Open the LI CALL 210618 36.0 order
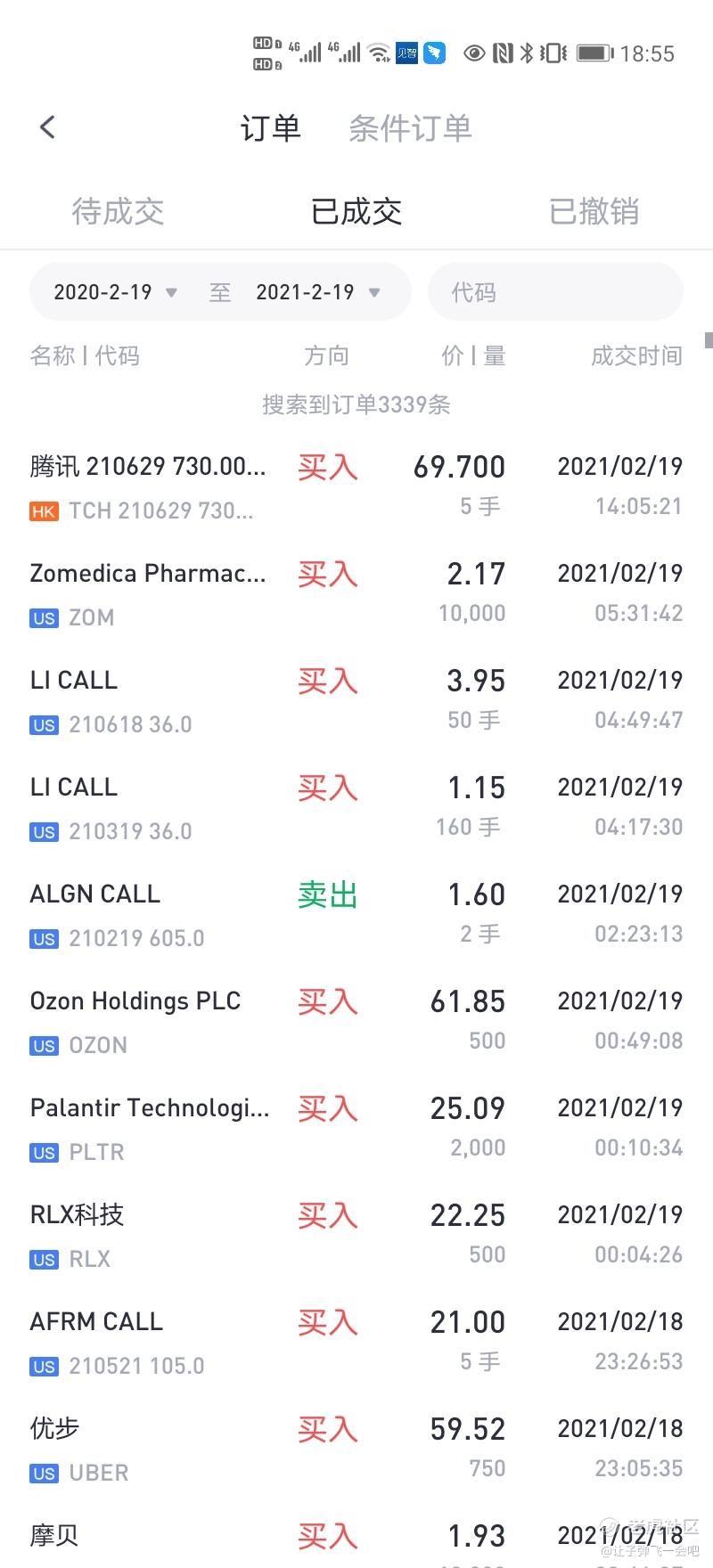The image size is (713, 1568). (x=356, y=701)
